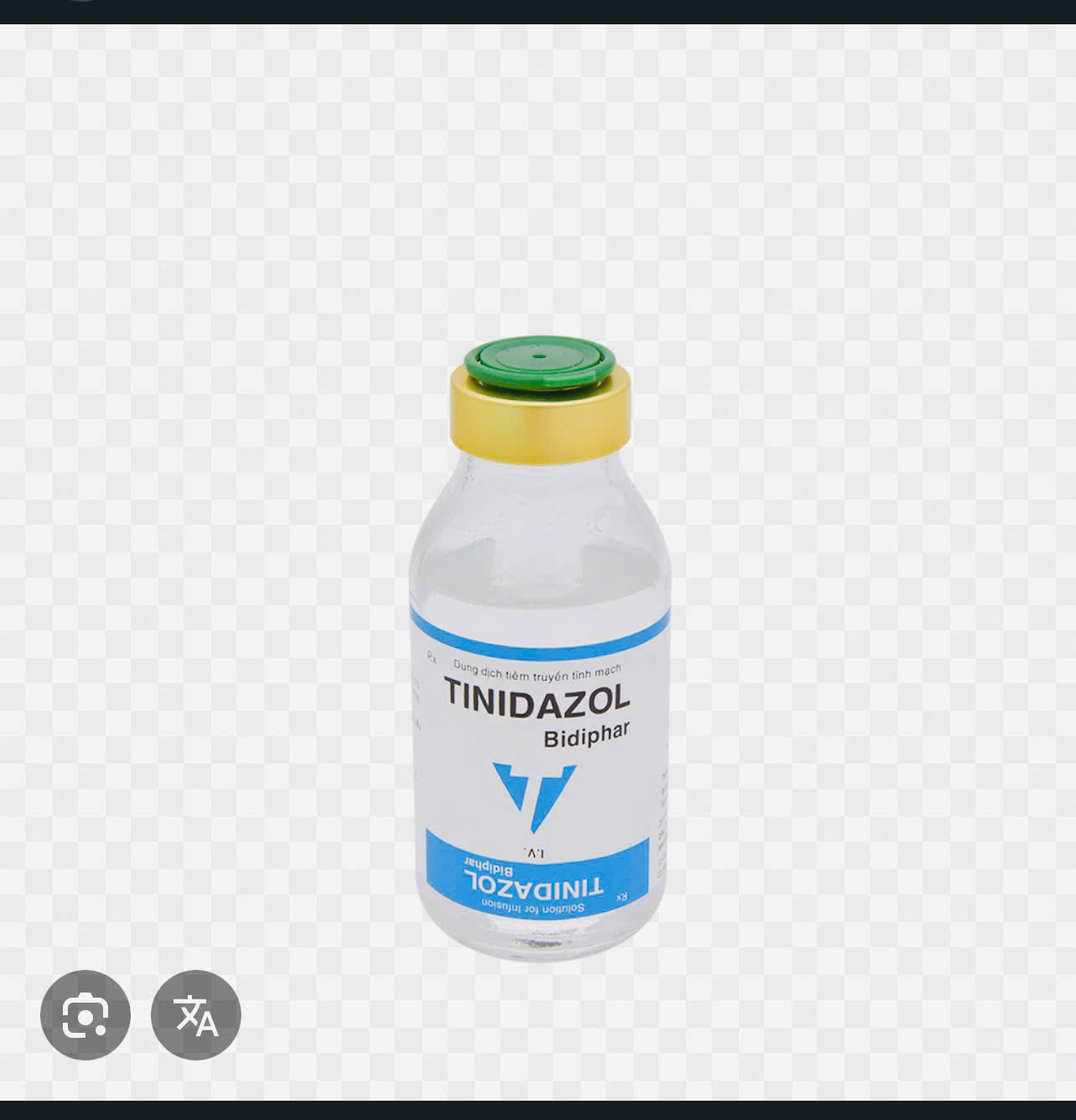1076x1120 pixels.
Task: Activate image translation with the 文A icon
Action: coord(195,1015)
